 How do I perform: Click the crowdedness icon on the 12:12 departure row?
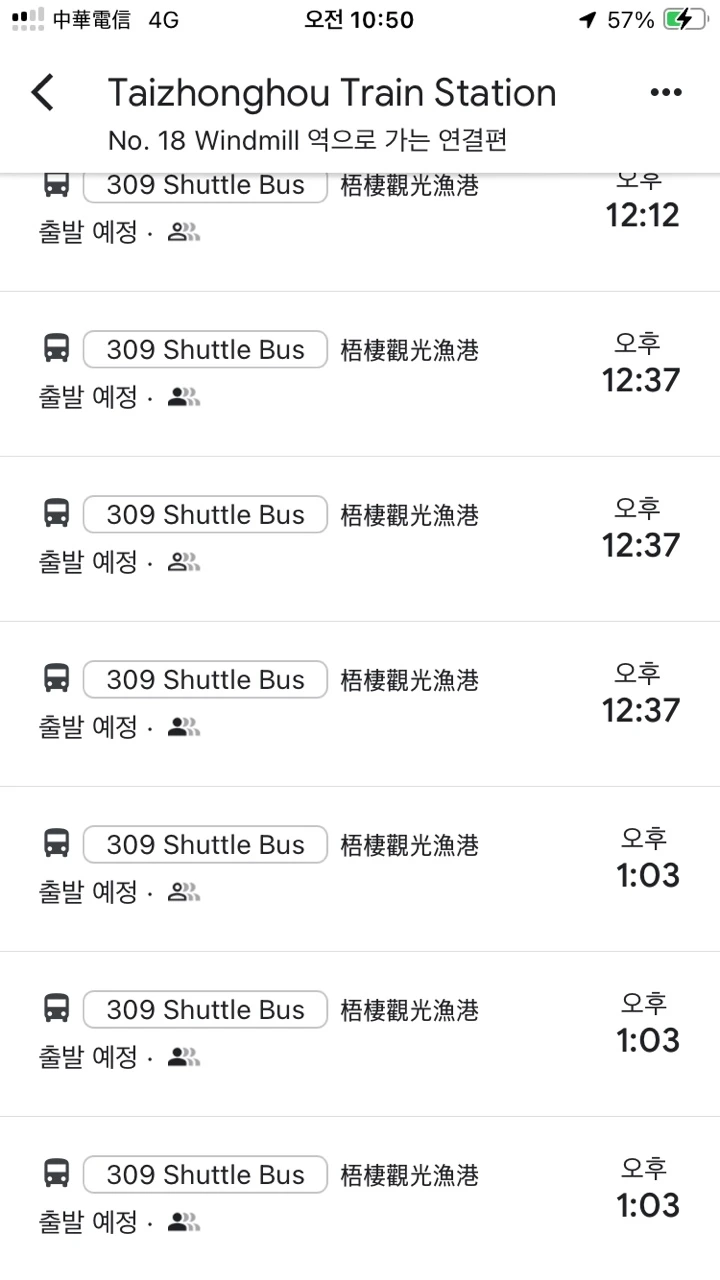pyautogui.click(x=182, y=231)
